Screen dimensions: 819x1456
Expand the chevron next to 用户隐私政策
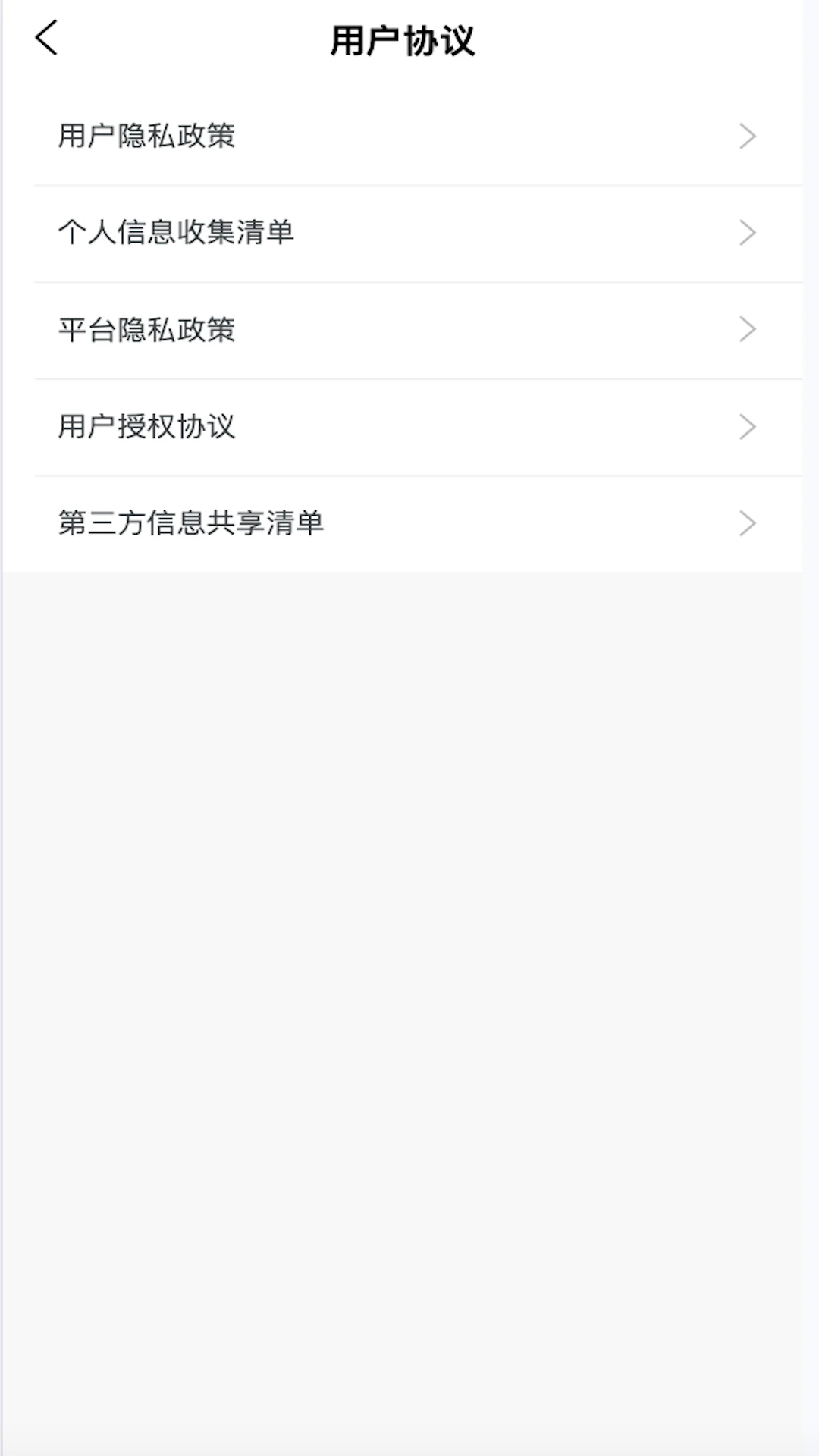tap(748, 136)
